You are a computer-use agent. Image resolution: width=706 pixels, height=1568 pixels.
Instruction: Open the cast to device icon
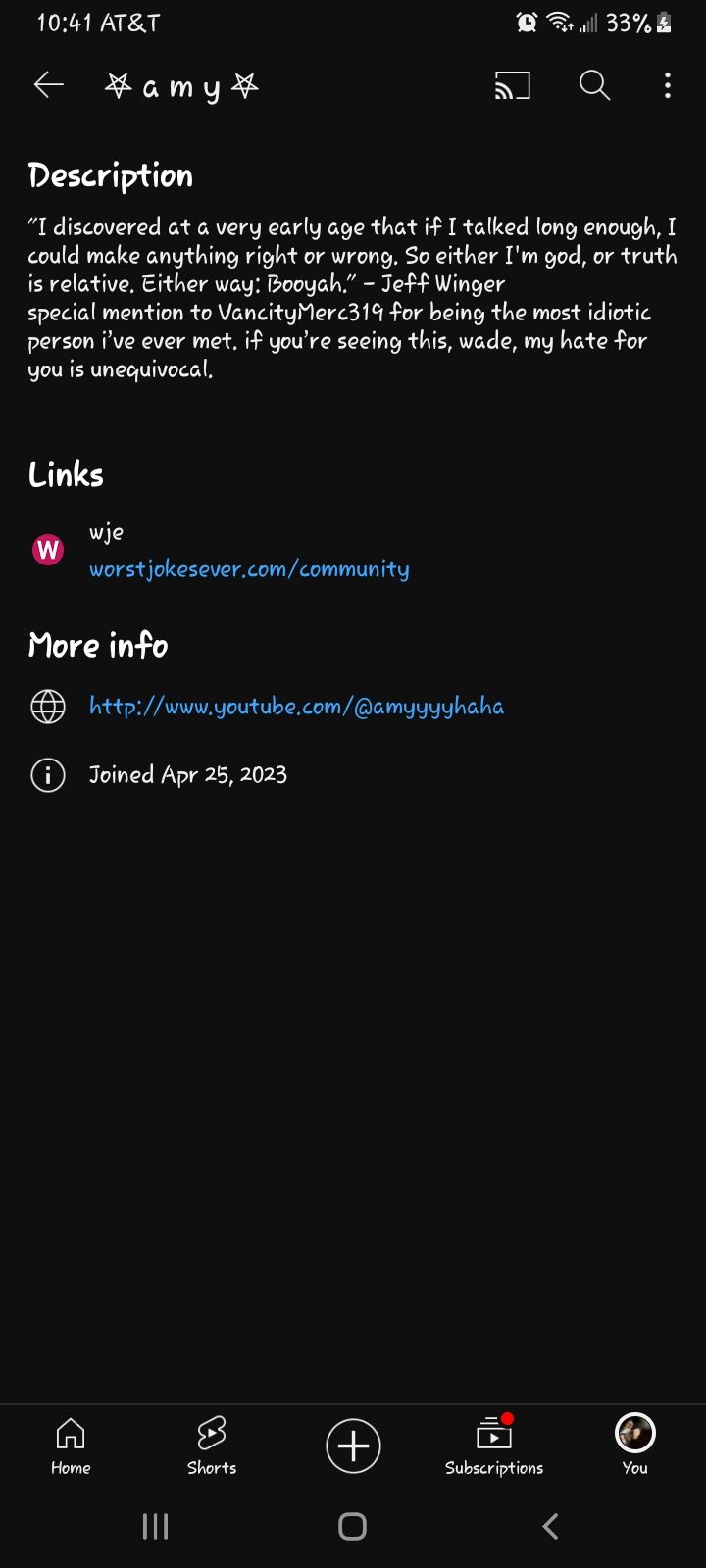click(512, 86)
